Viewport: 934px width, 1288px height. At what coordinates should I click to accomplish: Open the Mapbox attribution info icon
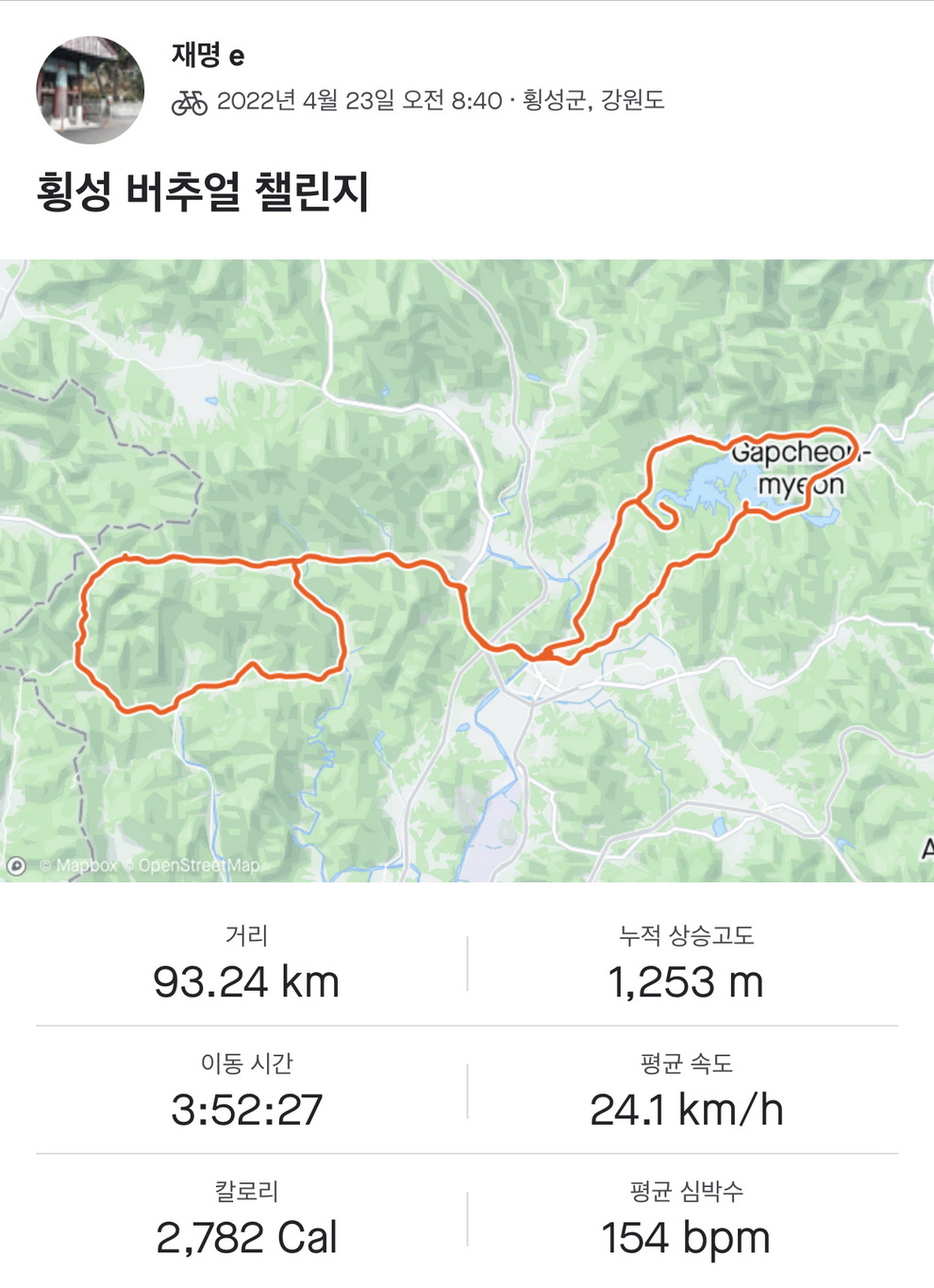[x=16, y=865]
